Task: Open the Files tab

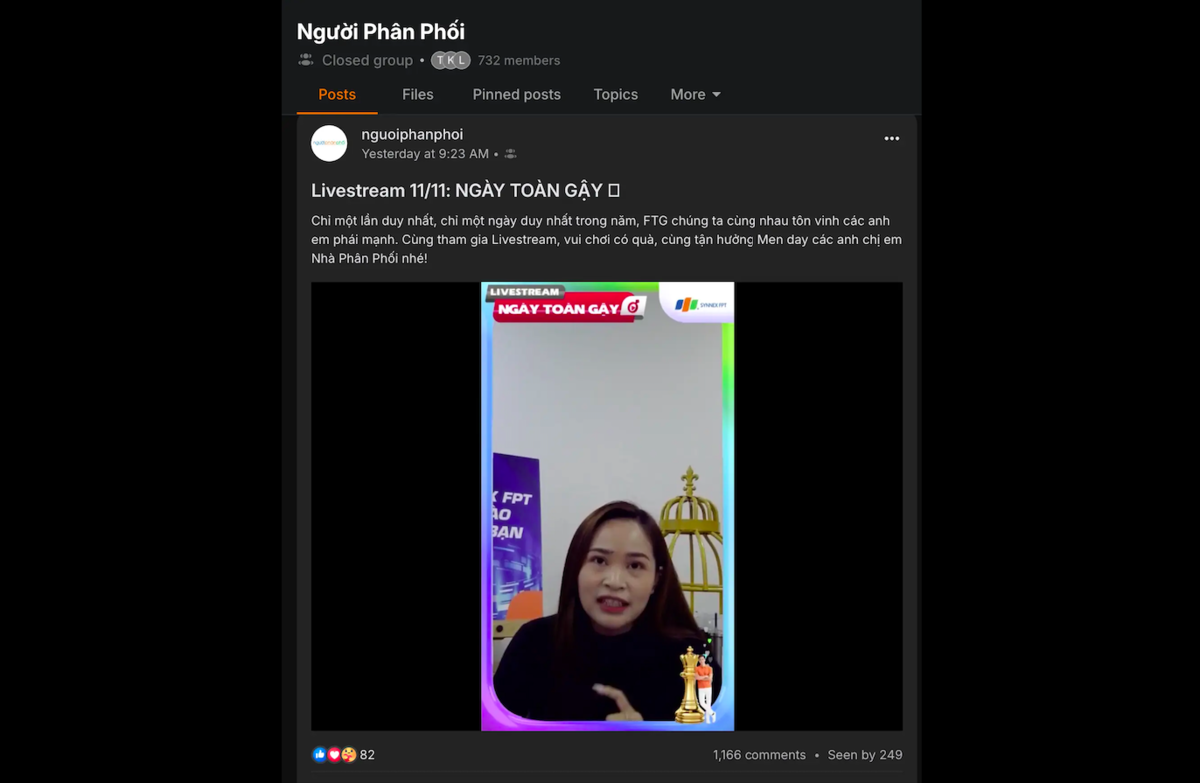Action: point(417,94)
